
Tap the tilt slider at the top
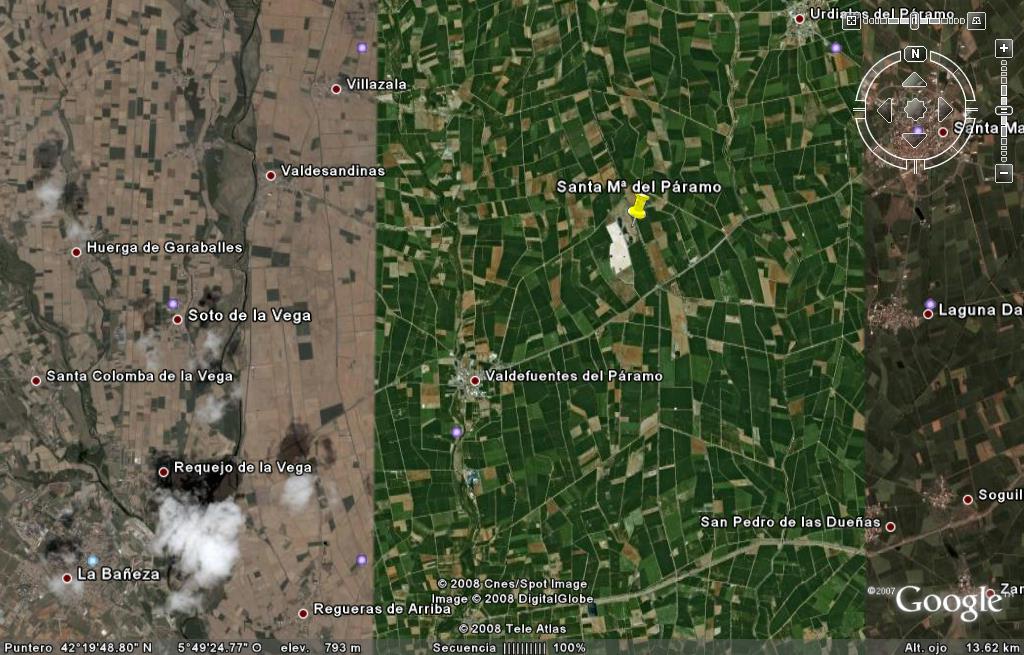(x=912, y=19)
